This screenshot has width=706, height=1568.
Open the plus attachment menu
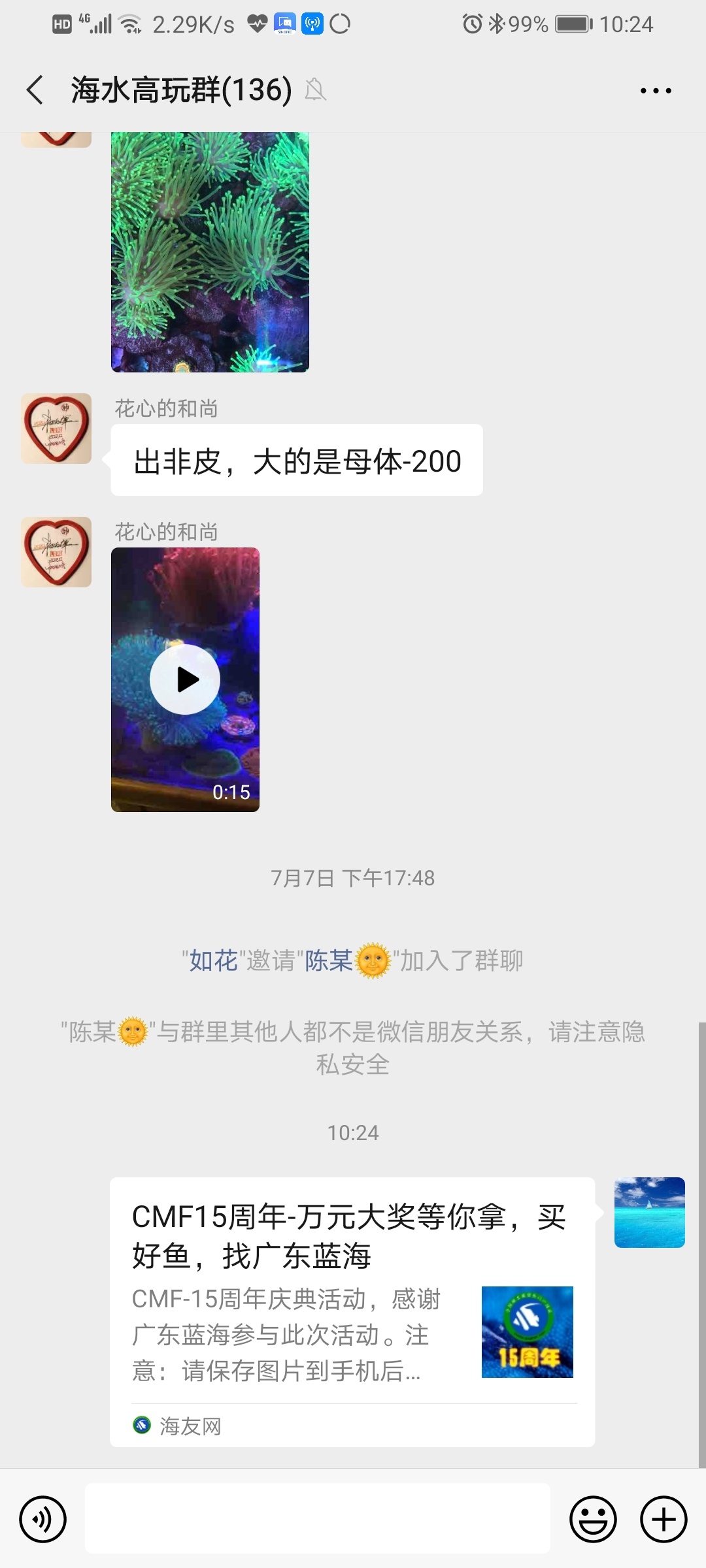pyautogui.click(x=664, y=1519)
